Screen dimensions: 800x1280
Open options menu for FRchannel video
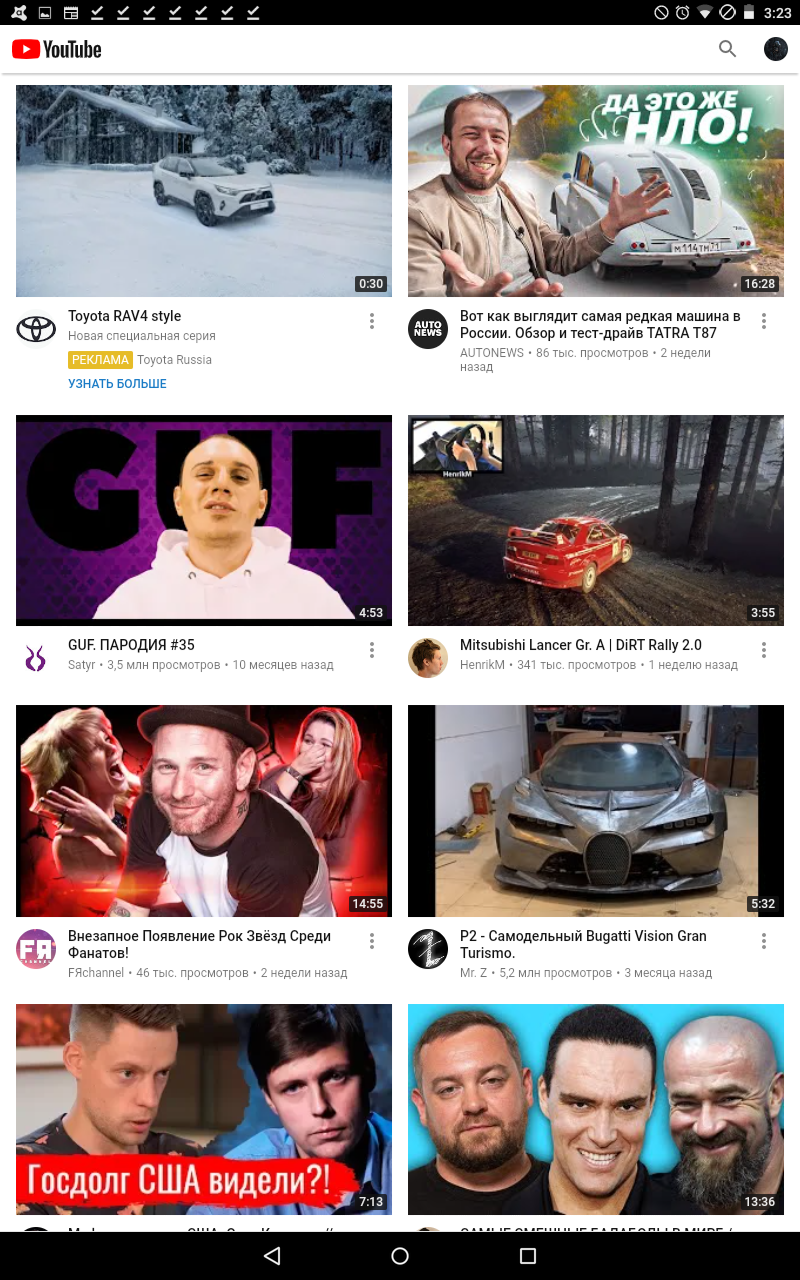coord(372,941)
